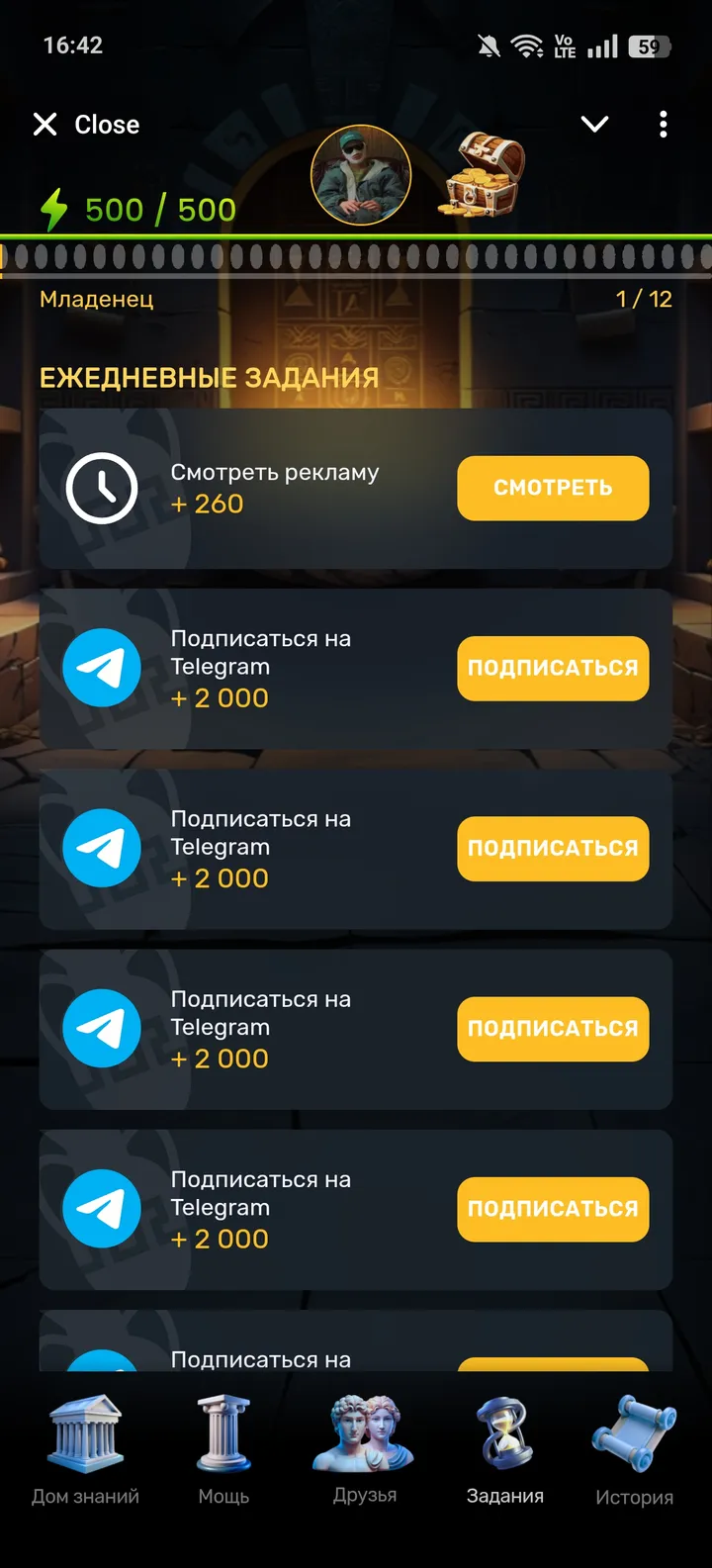
Task: Open the Дом знаний section
Action: click(84, 1444)
